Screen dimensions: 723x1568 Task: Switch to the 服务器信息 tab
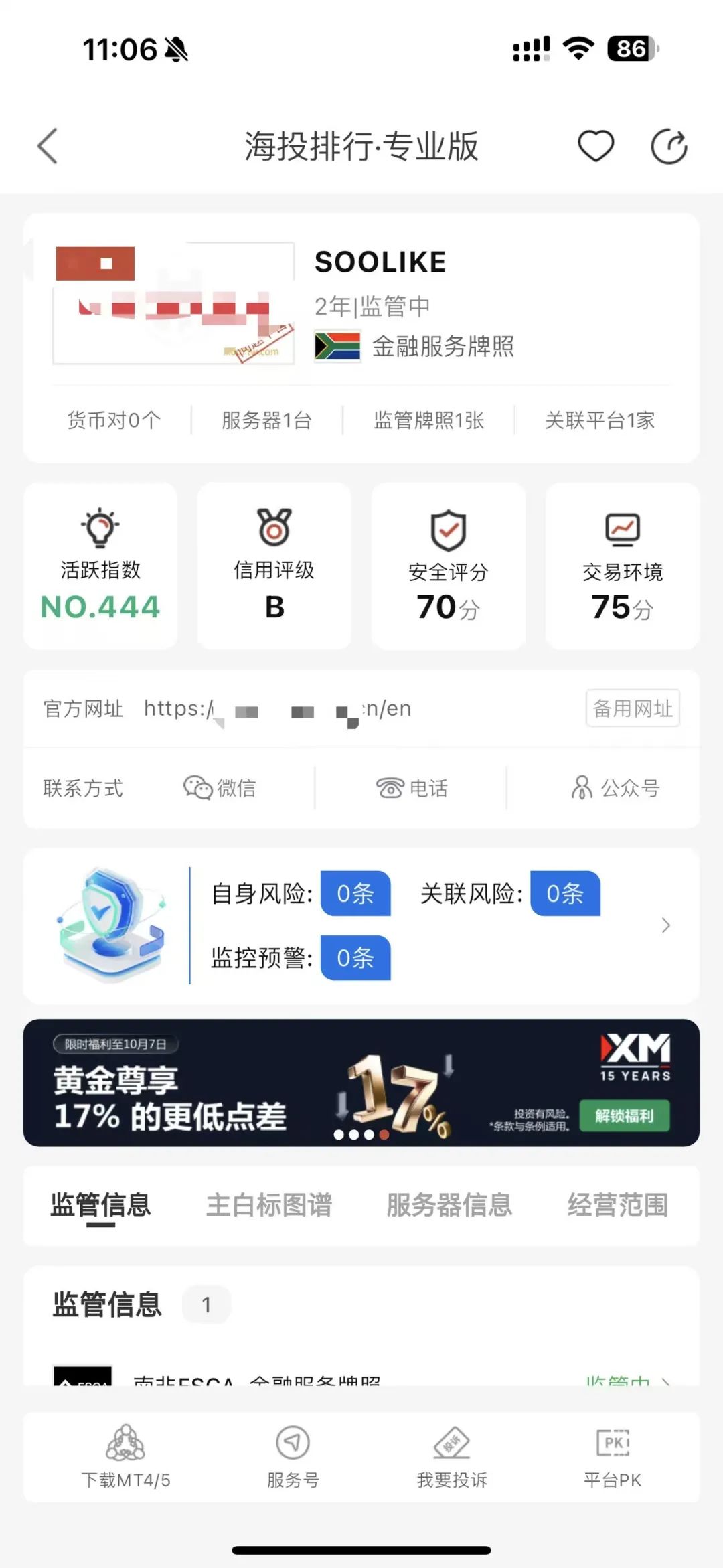tap(449, 1204)
